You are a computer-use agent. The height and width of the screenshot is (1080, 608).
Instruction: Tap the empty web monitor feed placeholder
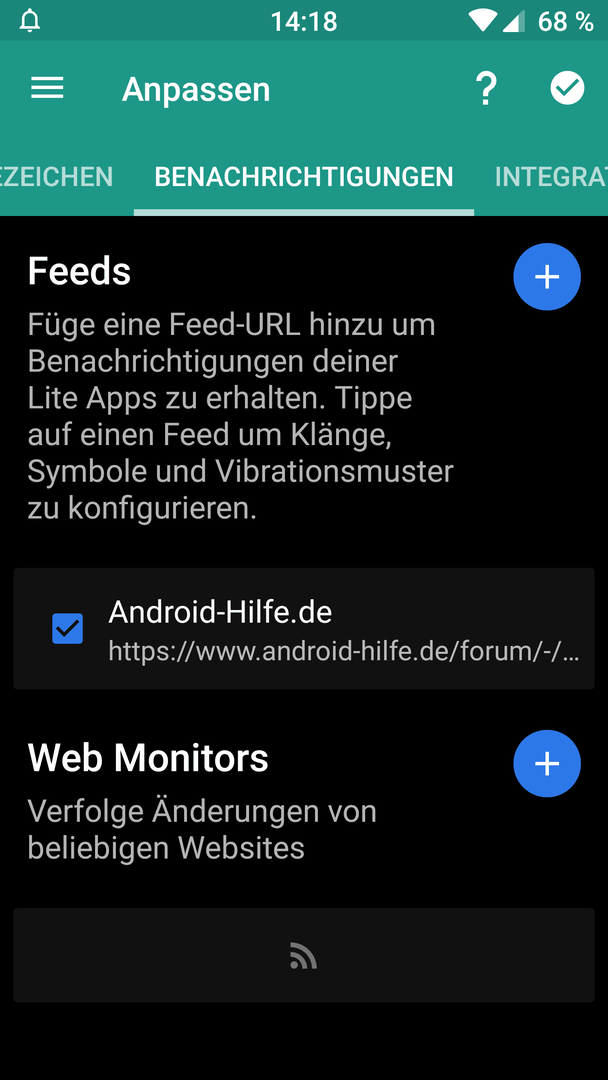tap(304, 955)
